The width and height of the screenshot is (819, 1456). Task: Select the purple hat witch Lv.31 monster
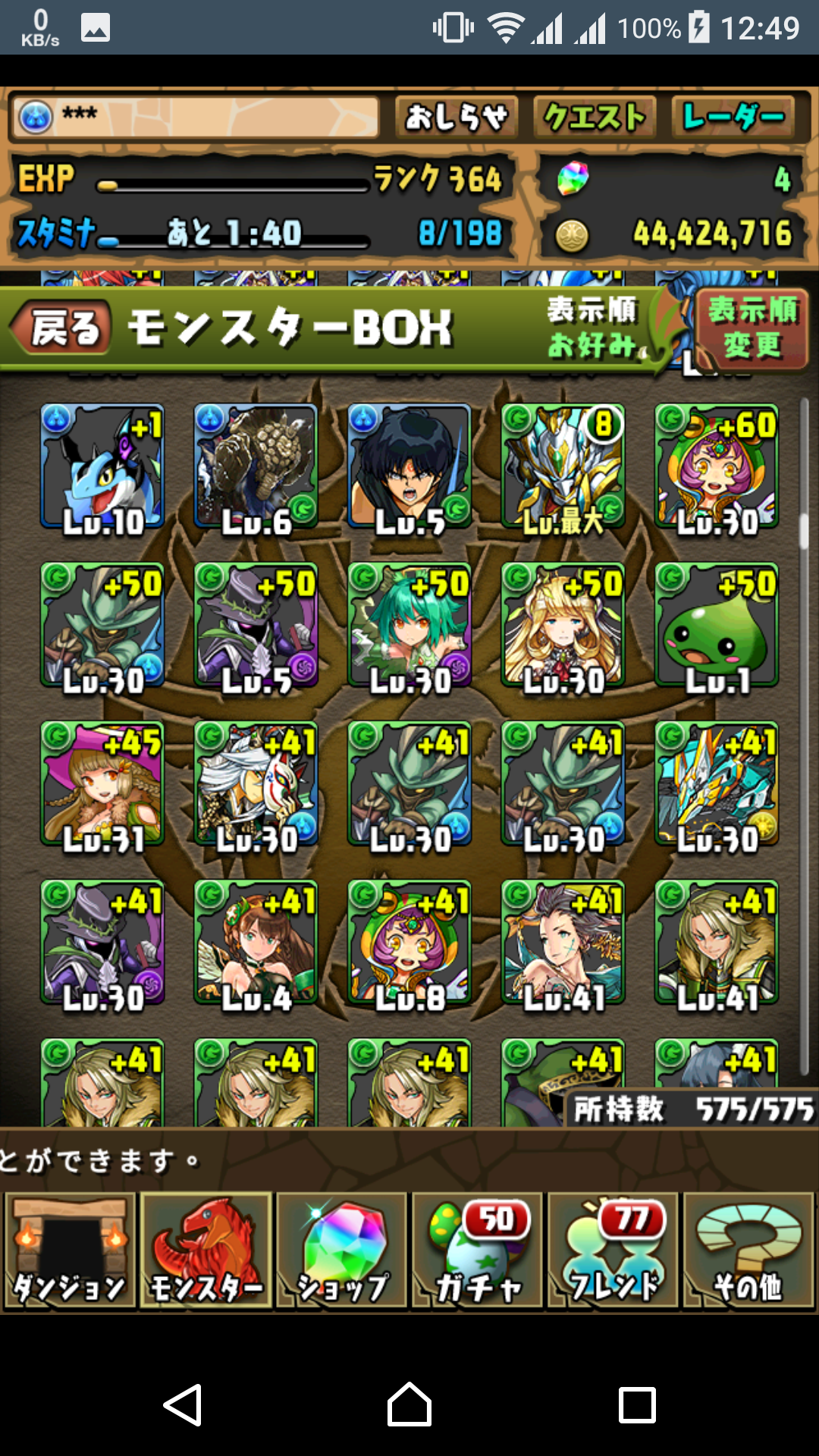pos(102,783)
